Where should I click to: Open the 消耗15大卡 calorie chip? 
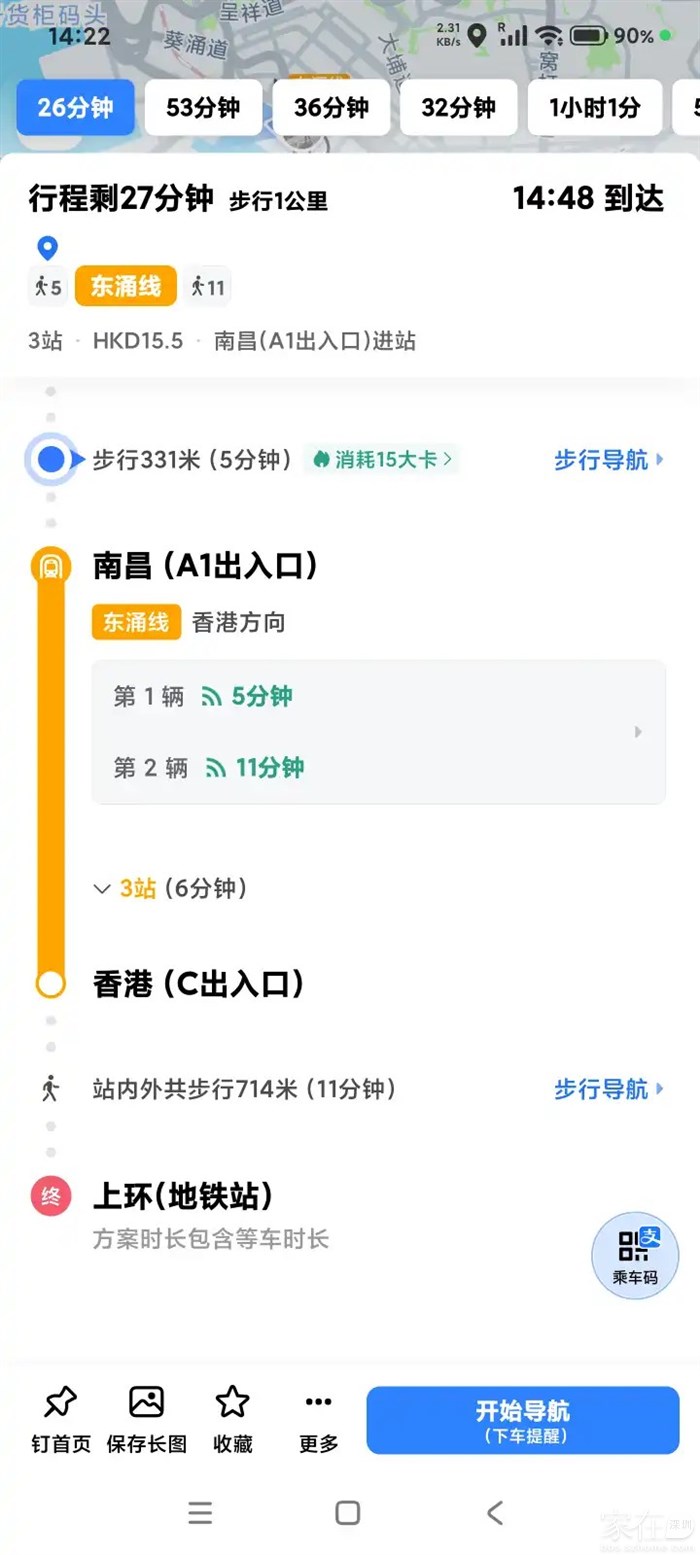[x=380, y=460]
